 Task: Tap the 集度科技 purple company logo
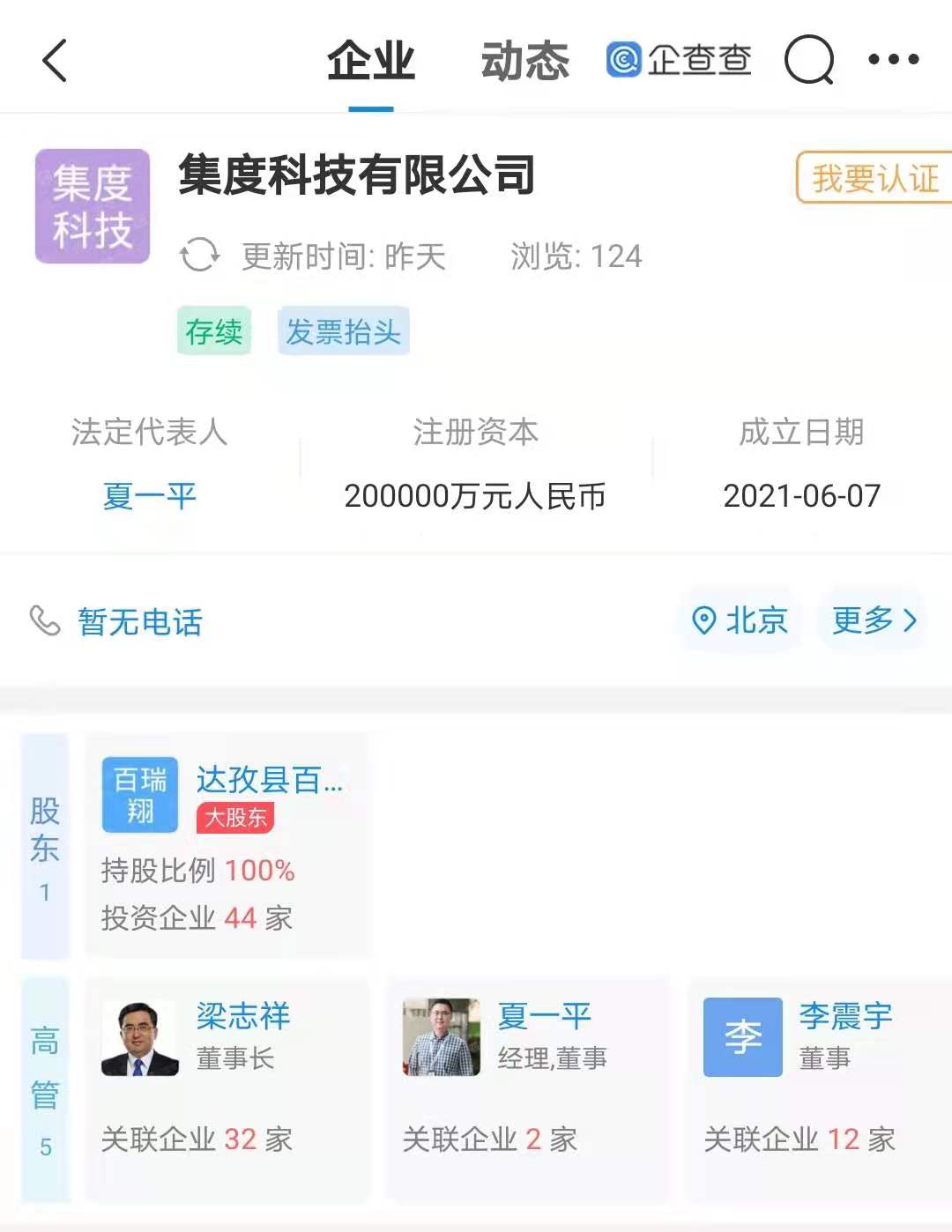point(91,205)
